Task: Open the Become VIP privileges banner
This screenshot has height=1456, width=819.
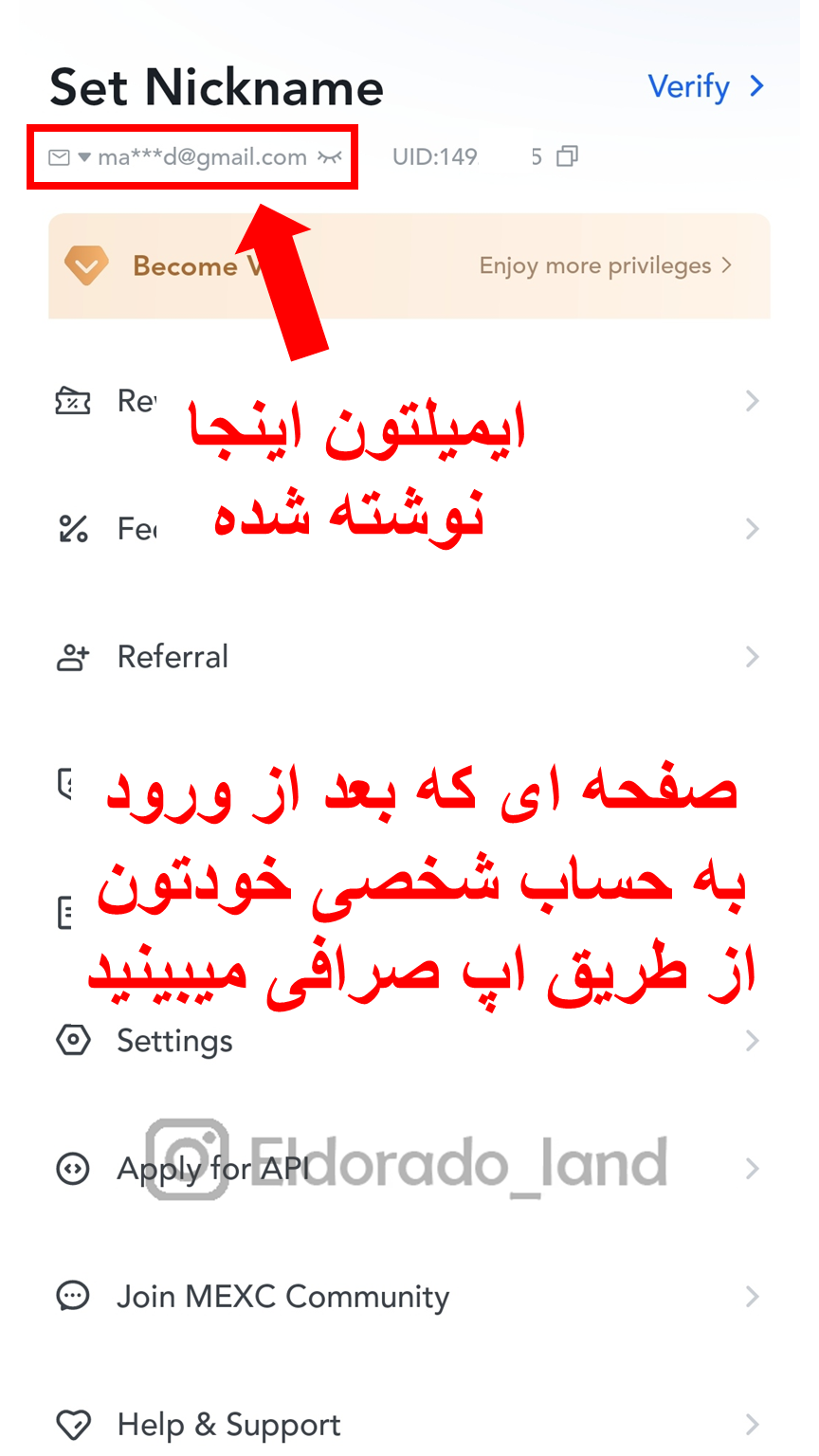Action: click(409, 266)
